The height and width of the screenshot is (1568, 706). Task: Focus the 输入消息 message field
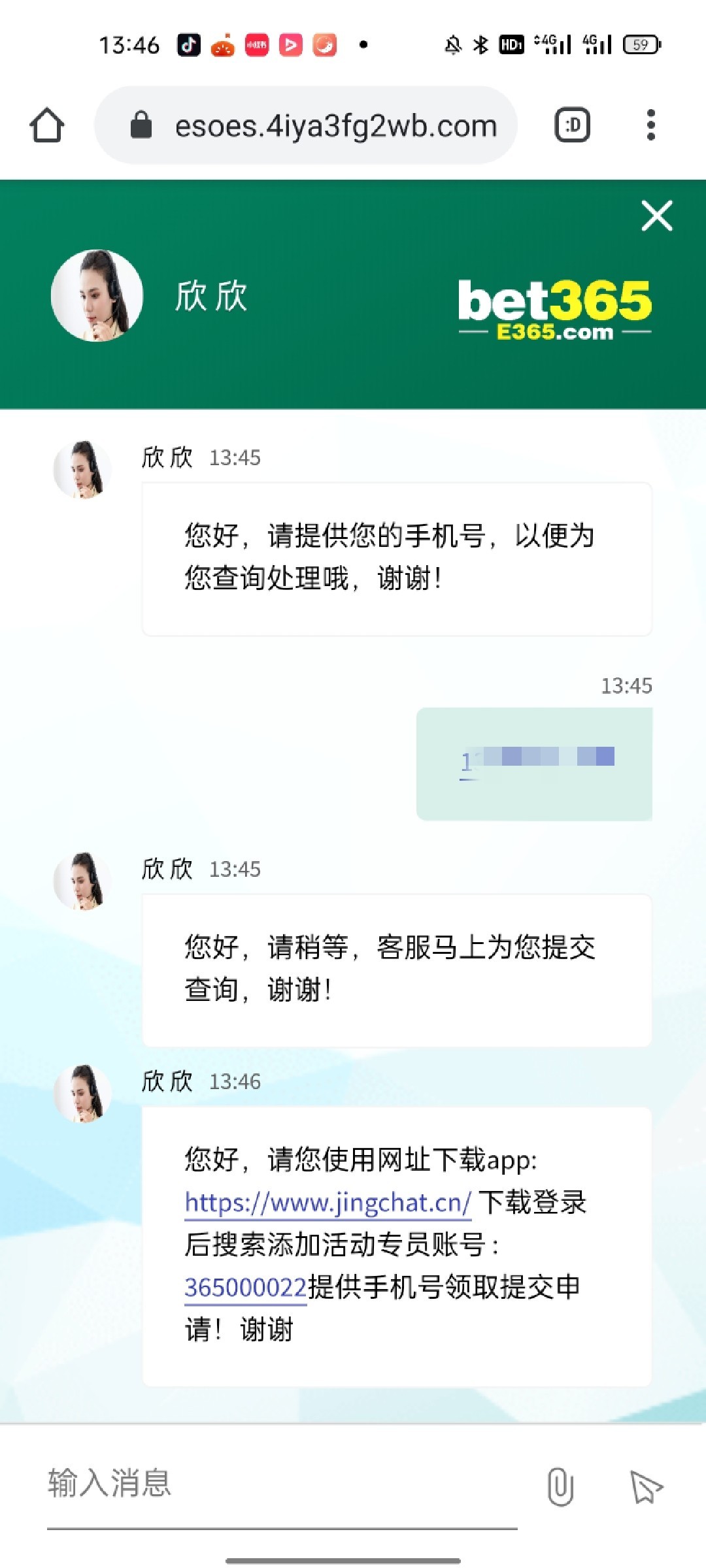click(x=281, y=1484)
